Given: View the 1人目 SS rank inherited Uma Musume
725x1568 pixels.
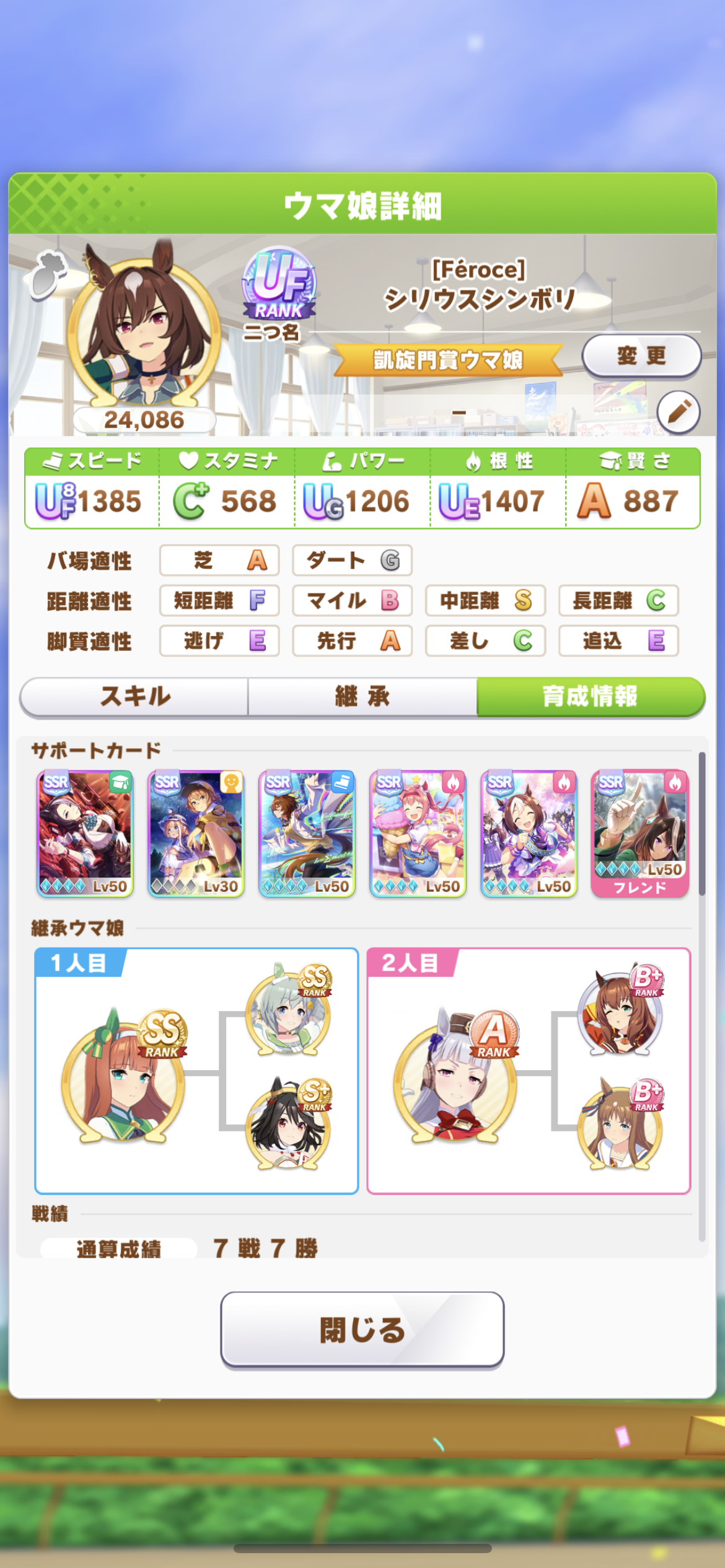Looking at the screenshot, I should point(124,1074).
